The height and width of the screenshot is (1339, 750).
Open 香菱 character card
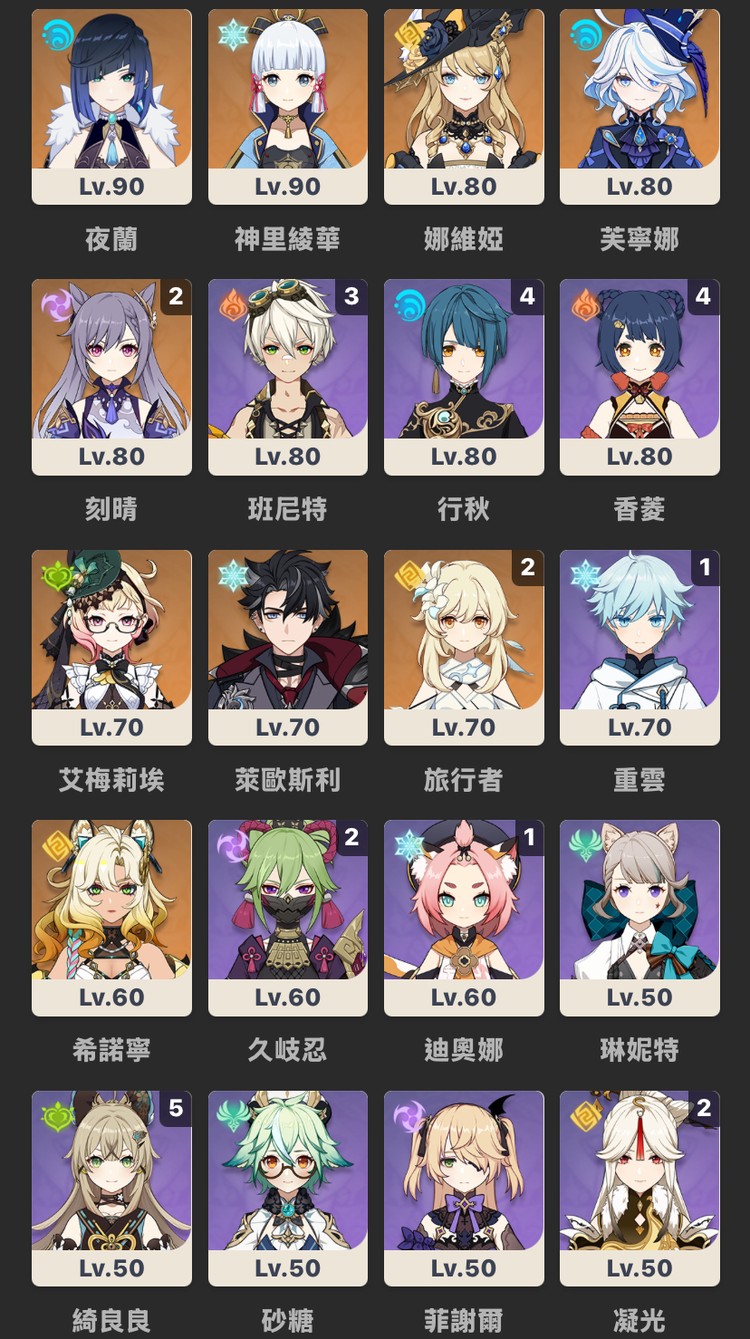coord(639,376)
